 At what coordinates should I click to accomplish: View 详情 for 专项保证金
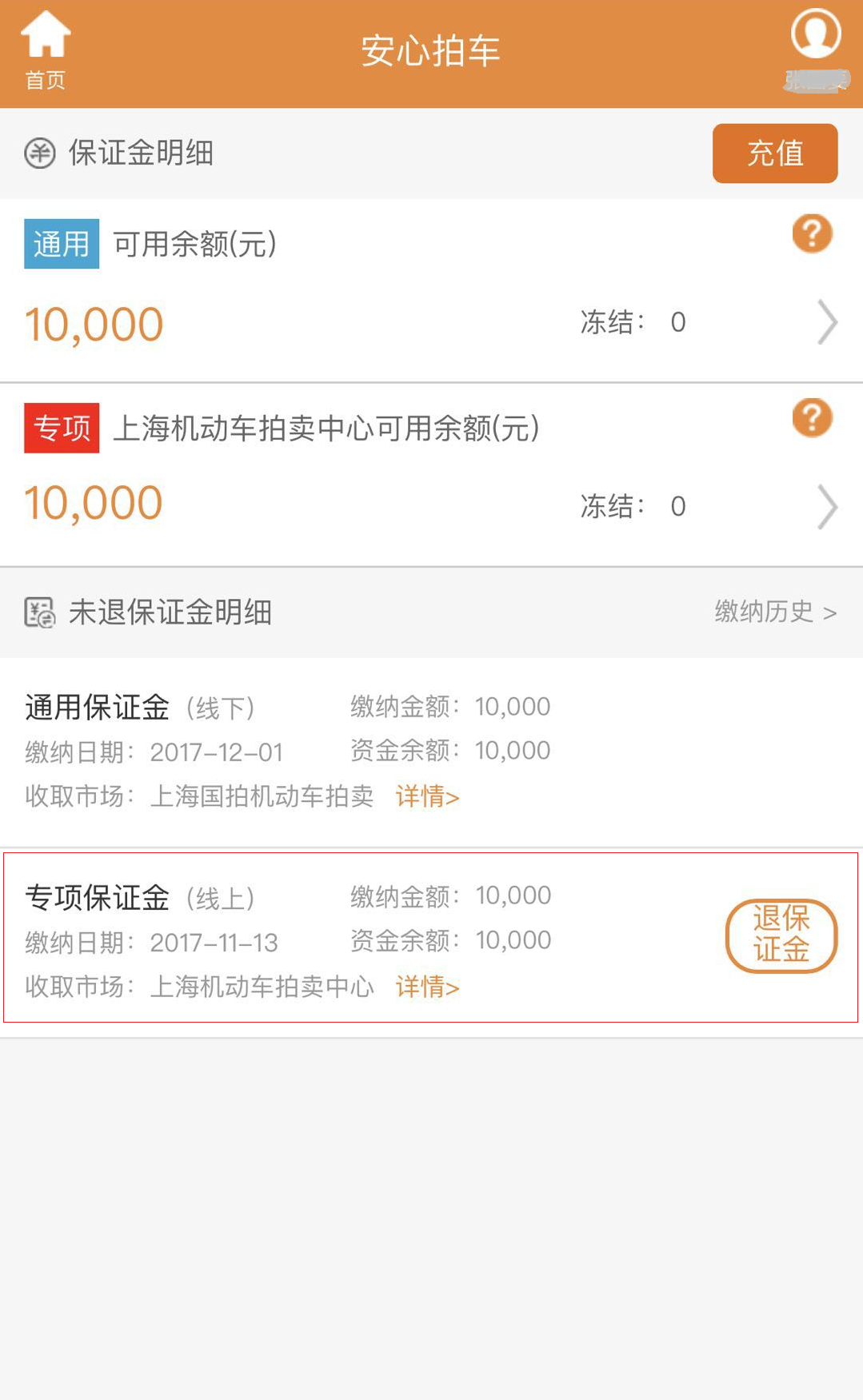tap(427, 987)
